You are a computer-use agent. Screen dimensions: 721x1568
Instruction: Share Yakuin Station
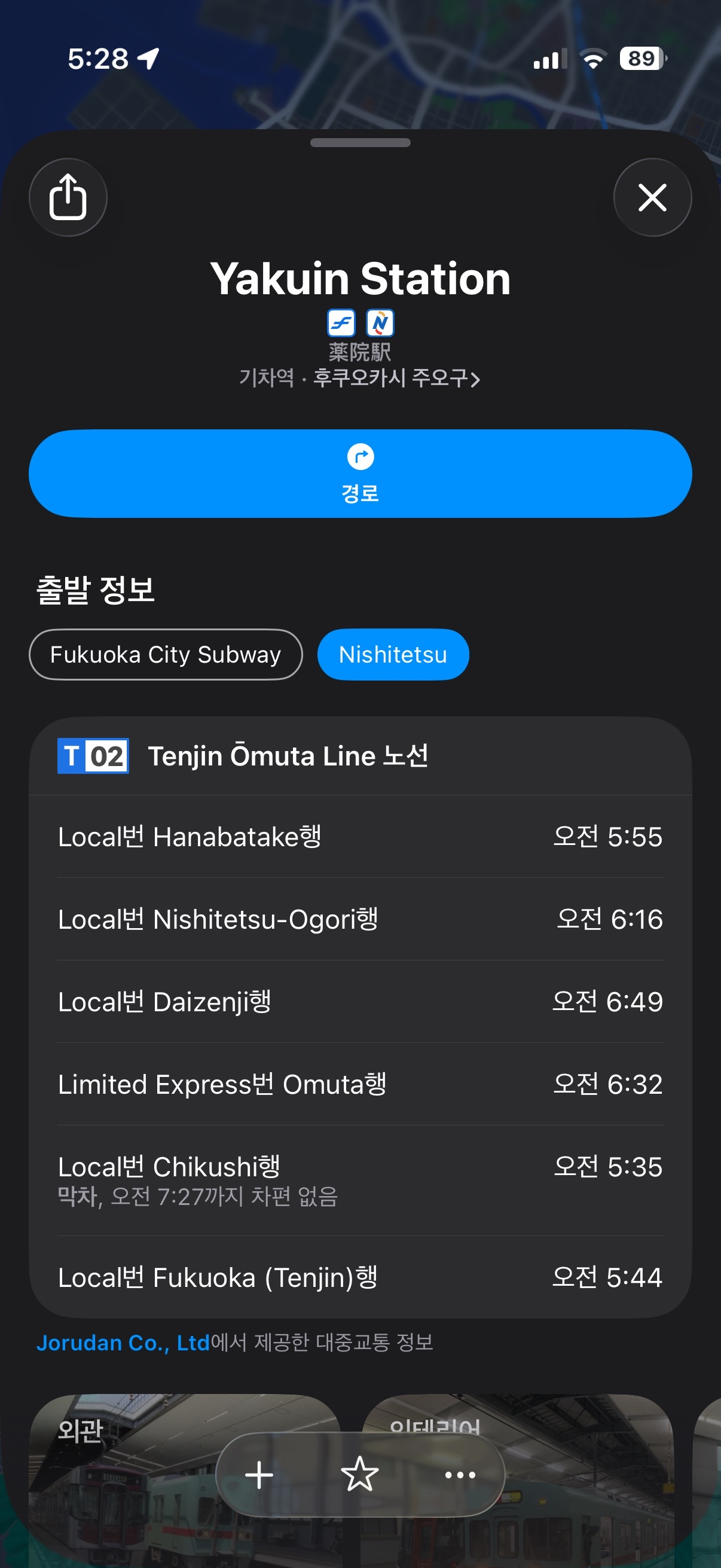[x=68, y=197]
